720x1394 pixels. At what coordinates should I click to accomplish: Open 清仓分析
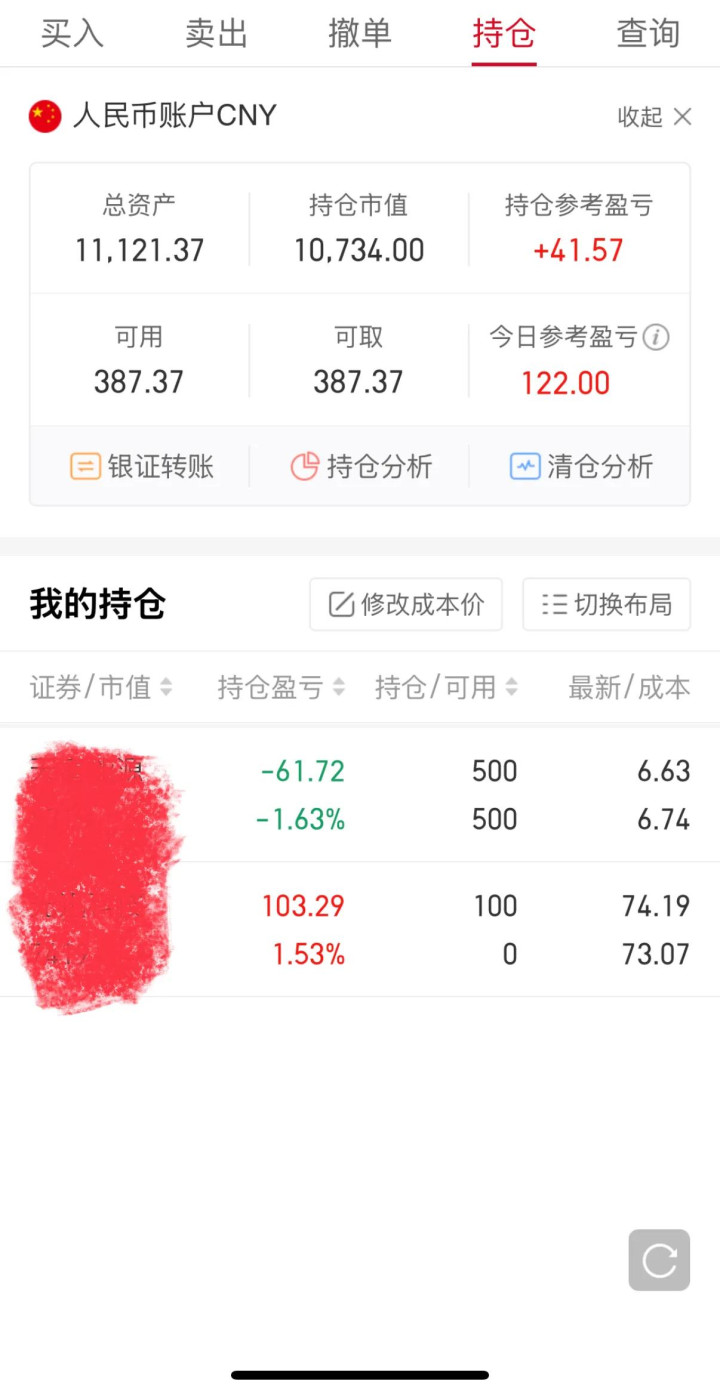coord(580,466)
